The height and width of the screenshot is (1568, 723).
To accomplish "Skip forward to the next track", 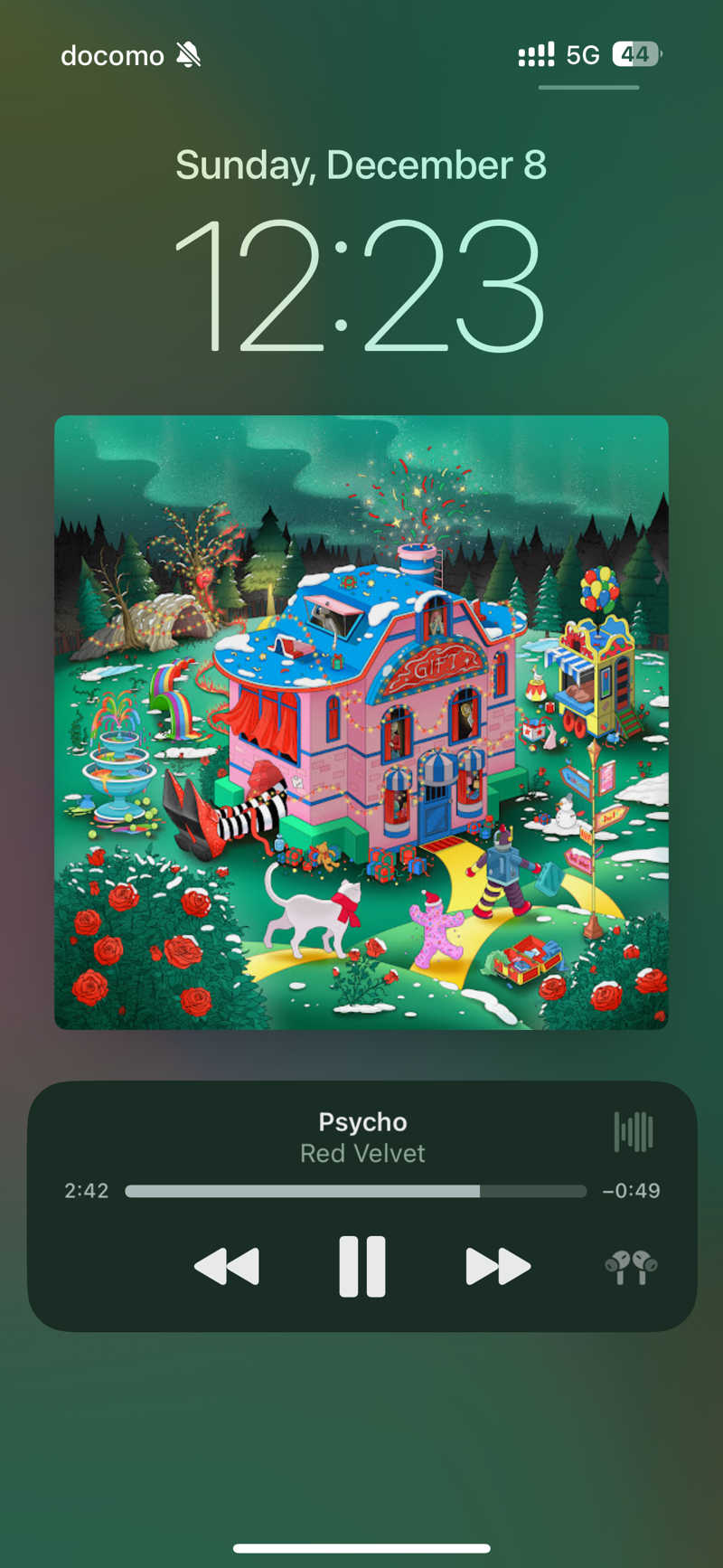I will click(x=497, y=1266).
